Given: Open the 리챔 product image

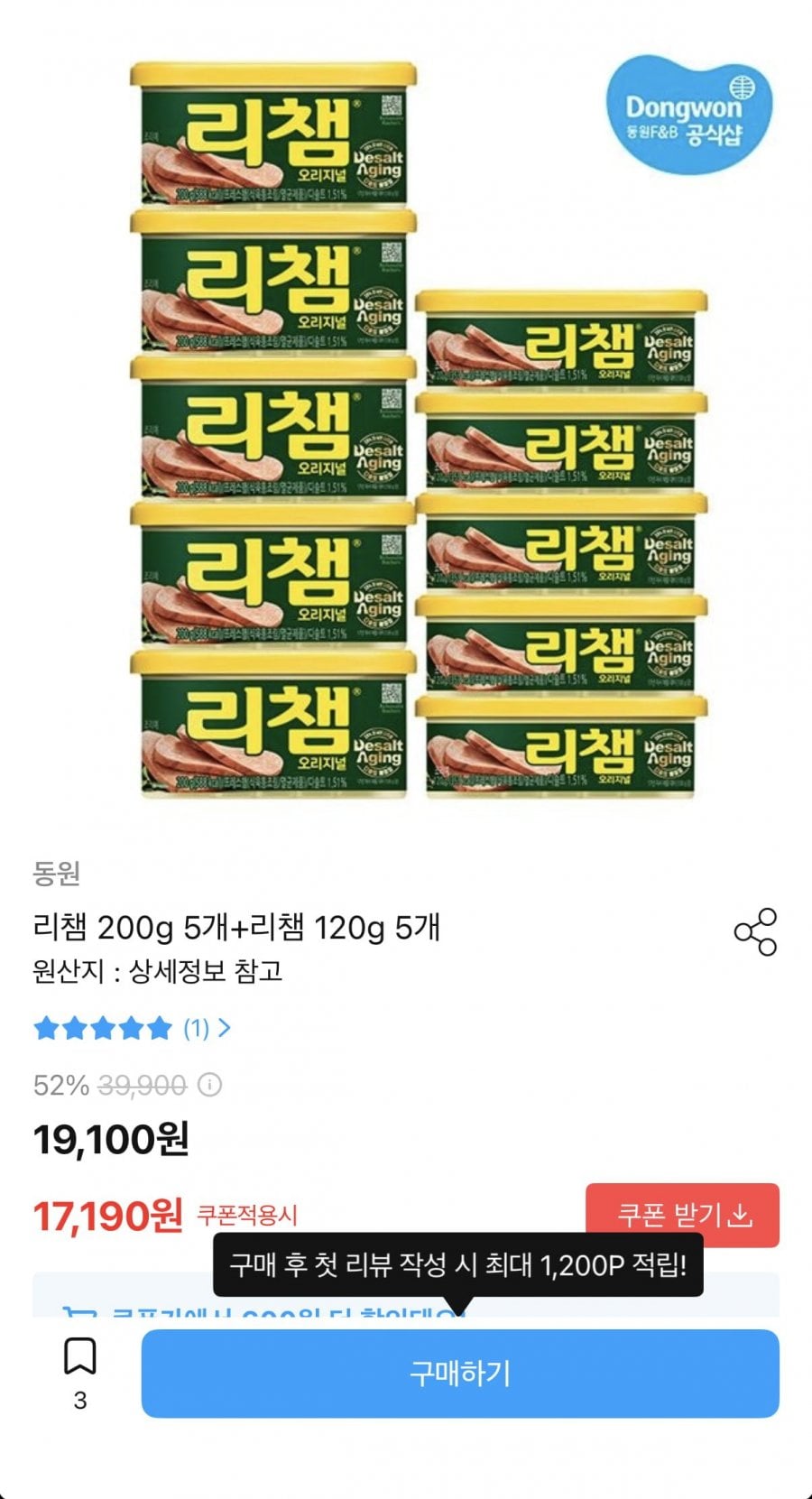Looking at the screenshot, I should click(x=417, y=429).
